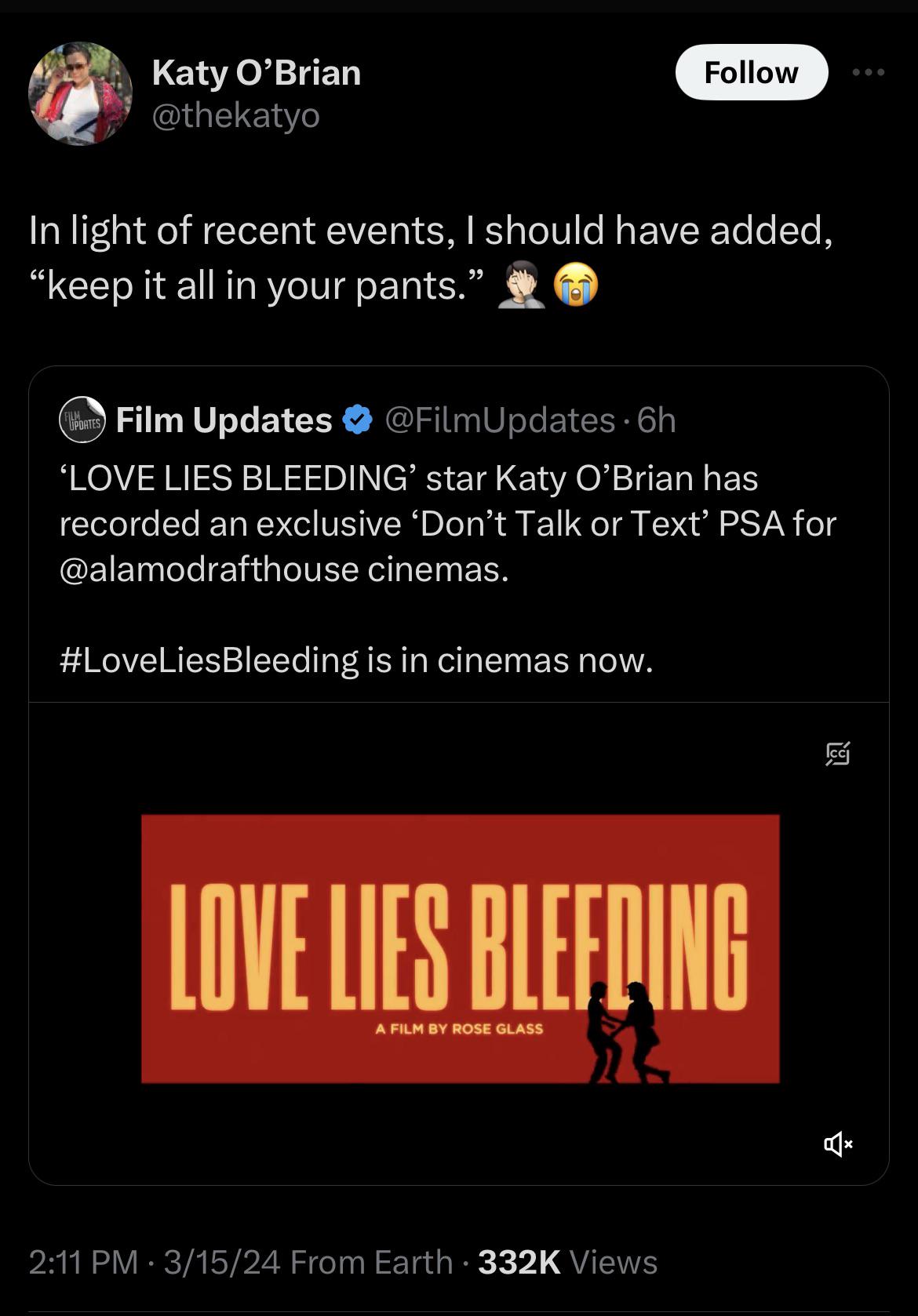Toggle closed captions on the video
This screenshot has height=1316, width=918.
tap(837, 754)
